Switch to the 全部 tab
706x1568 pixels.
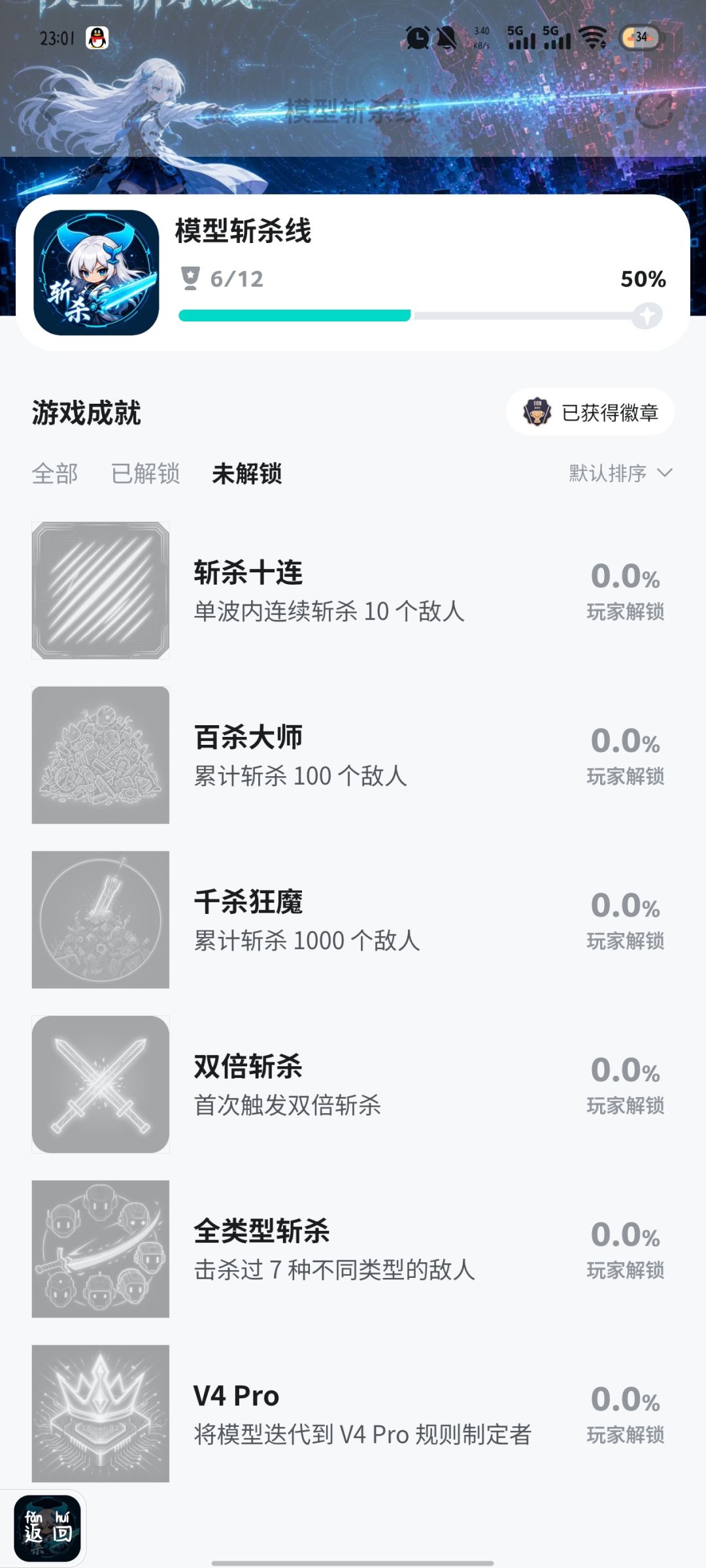[55, 473]
